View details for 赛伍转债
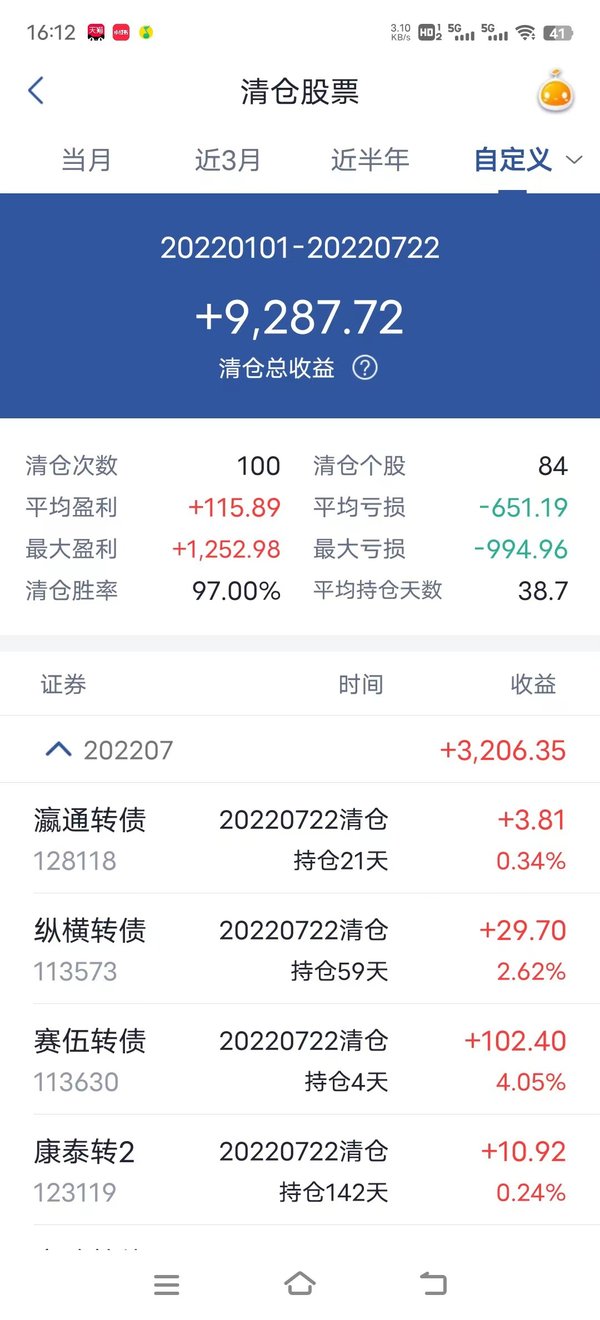Image resolution: width=600 pixels, height=1320 pixels. [x=300, y=1060]
